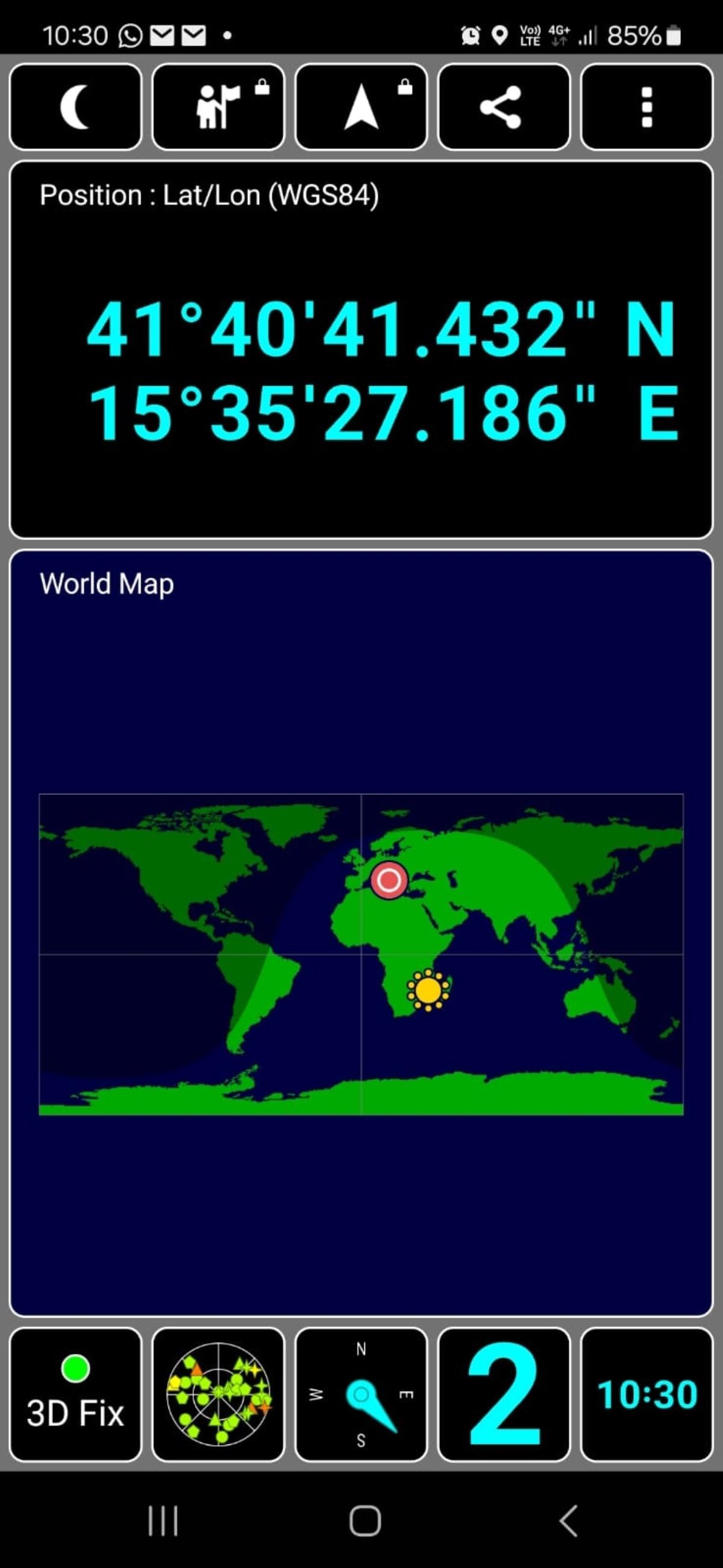
Task: Go back using the system back button
Action: 568,1521
